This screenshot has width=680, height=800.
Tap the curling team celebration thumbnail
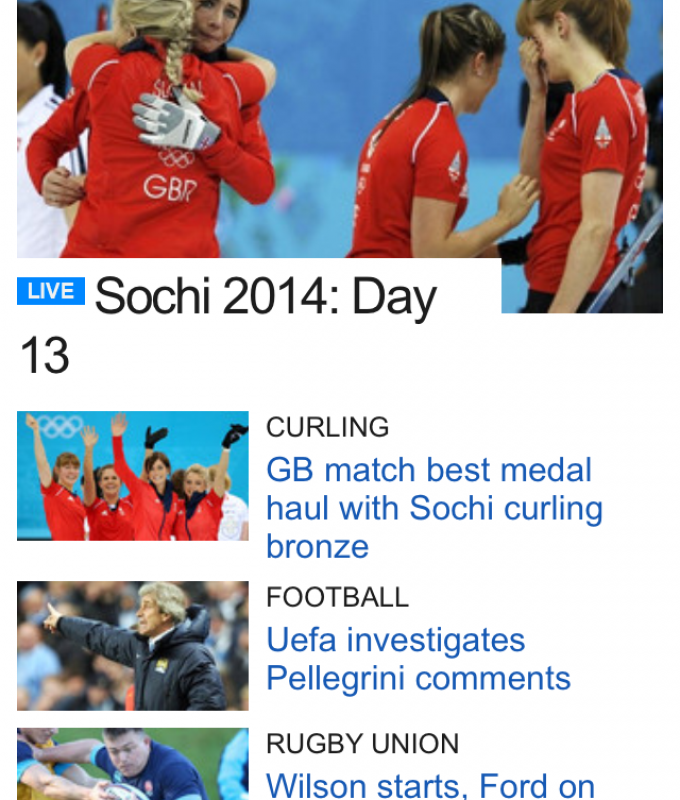pos(133,476)
